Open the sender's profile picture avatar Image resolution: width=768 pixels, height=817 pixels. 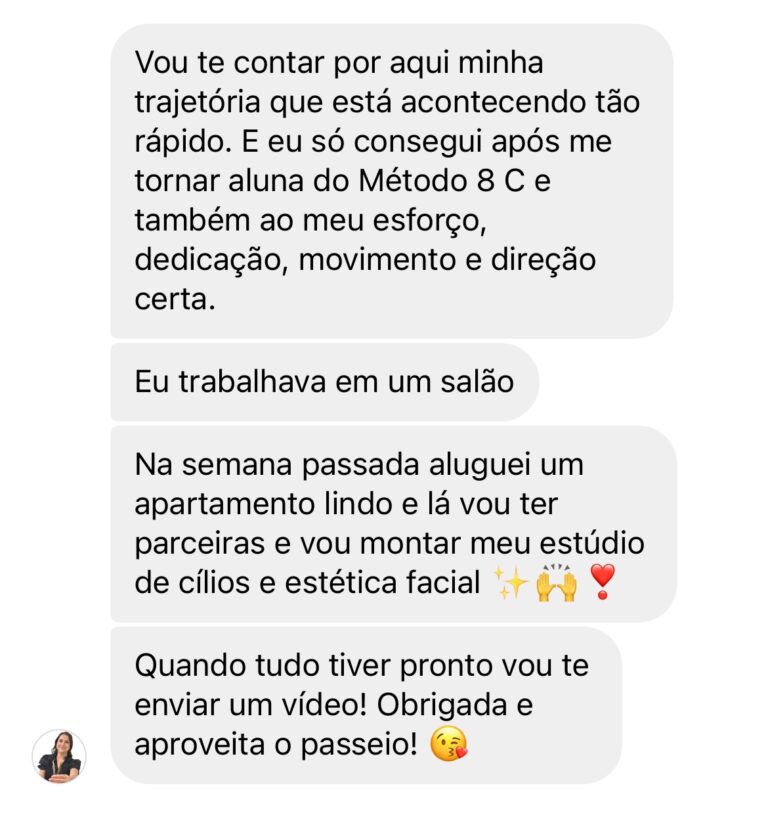pos(59,756)
